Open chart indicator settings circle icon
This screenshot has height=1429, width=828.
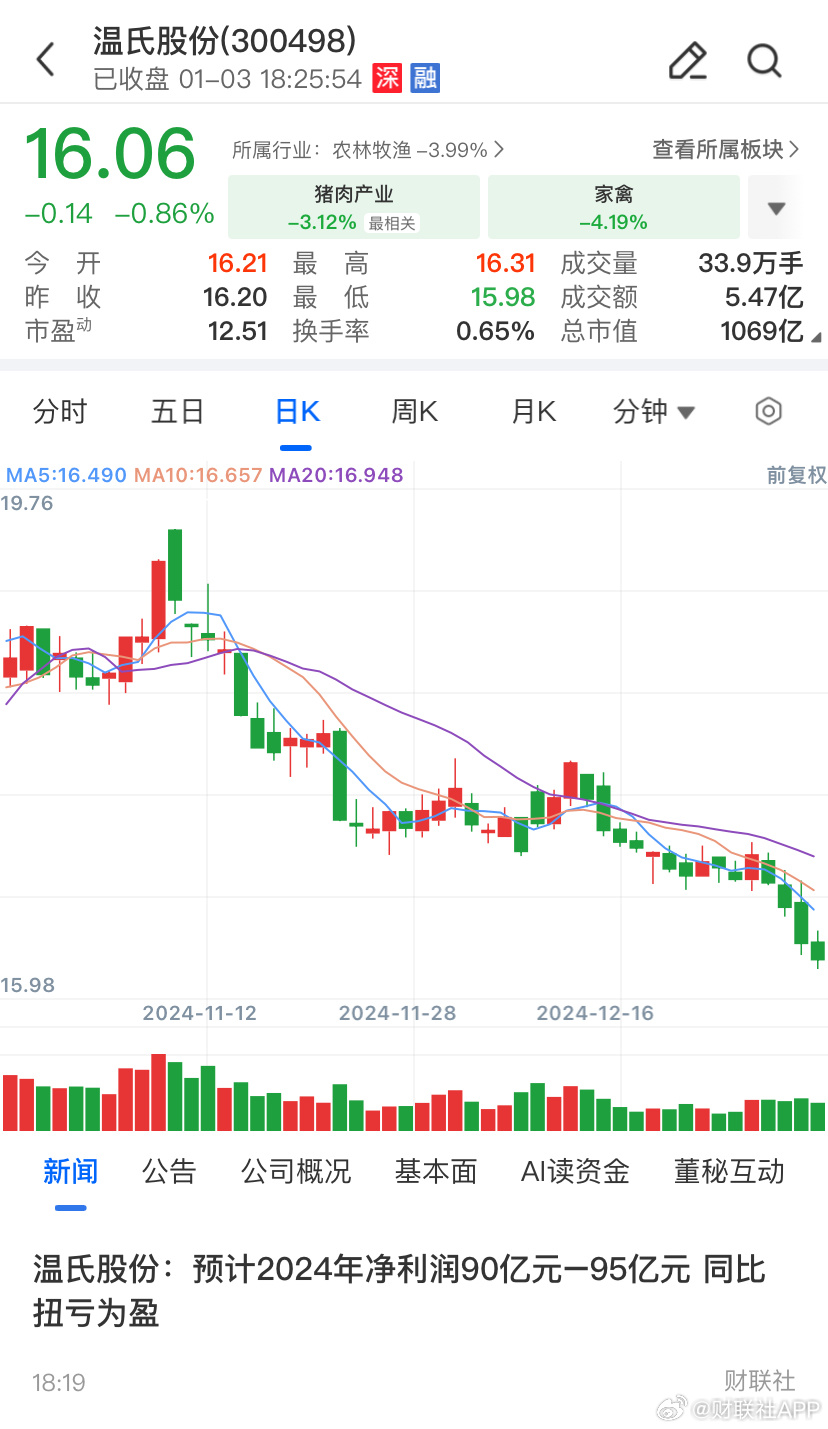[x=768, y=411]
